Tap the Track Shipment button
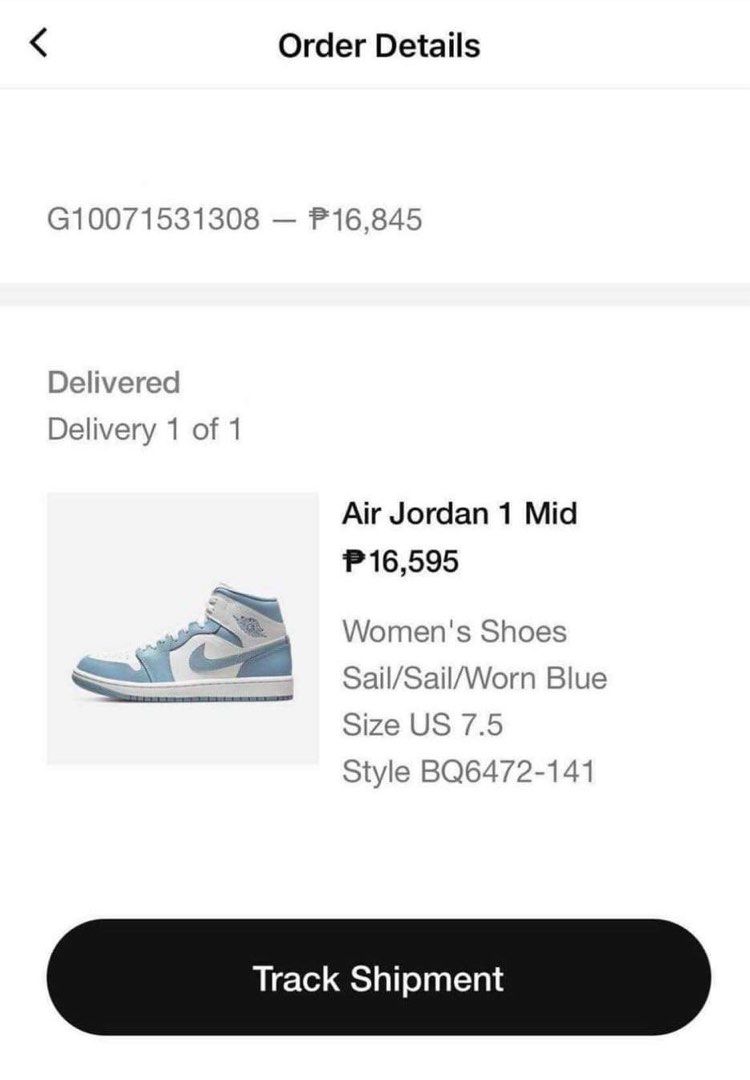 [378, 977]
